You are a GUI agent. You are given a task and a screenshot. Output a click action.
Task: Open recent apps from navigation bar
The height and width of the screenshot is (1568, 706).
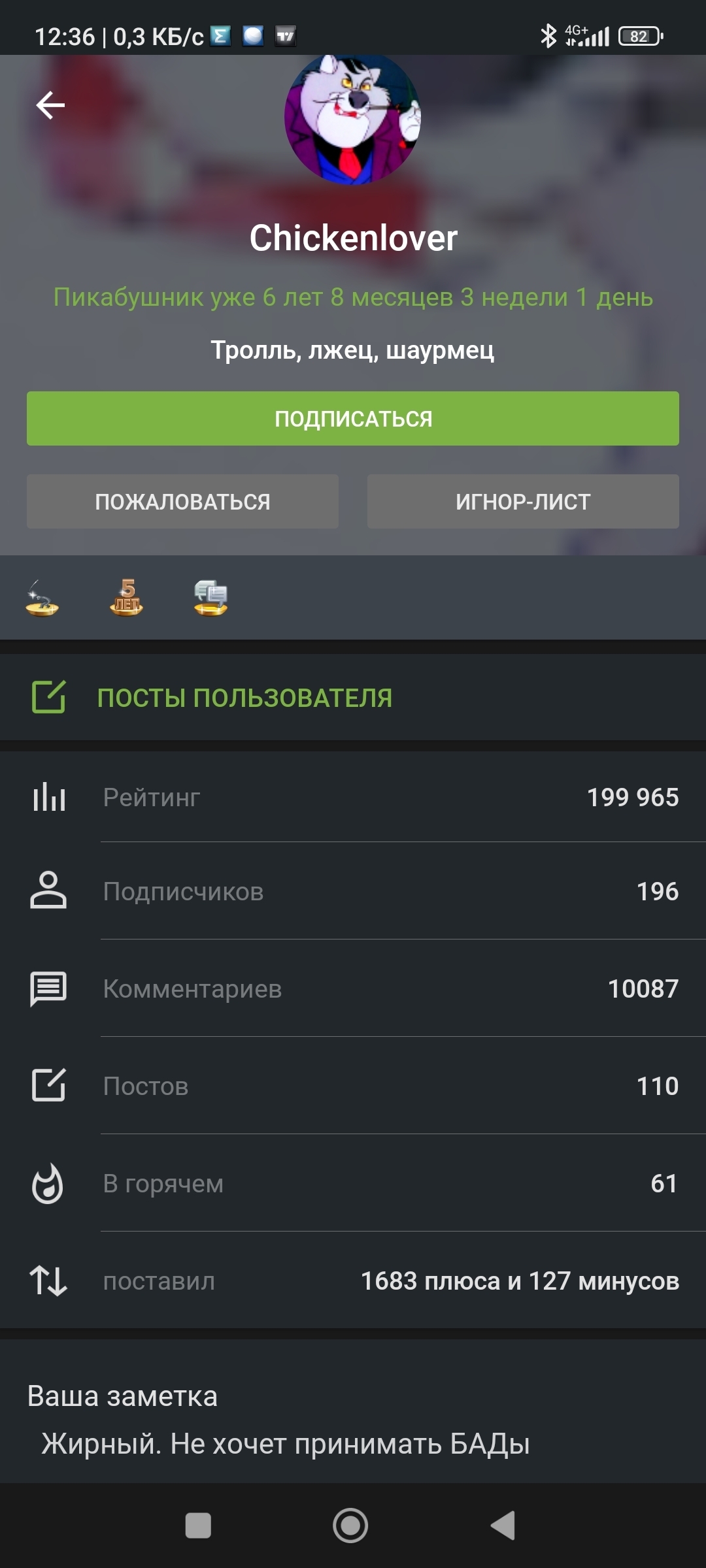pyautogui.click(x=198, y=1526)
